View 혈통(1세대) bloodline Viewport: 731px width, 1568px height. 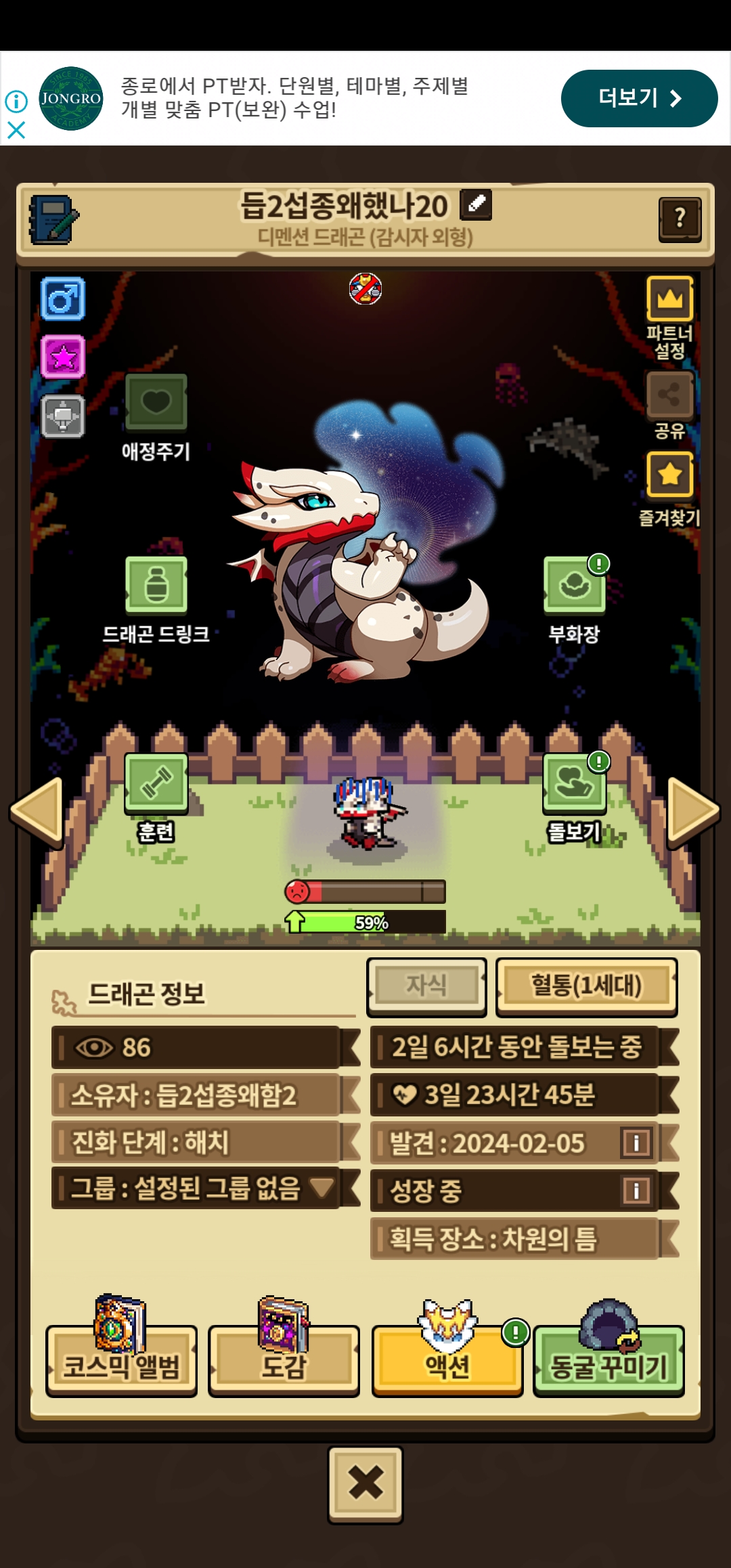(x=586, y=986)
